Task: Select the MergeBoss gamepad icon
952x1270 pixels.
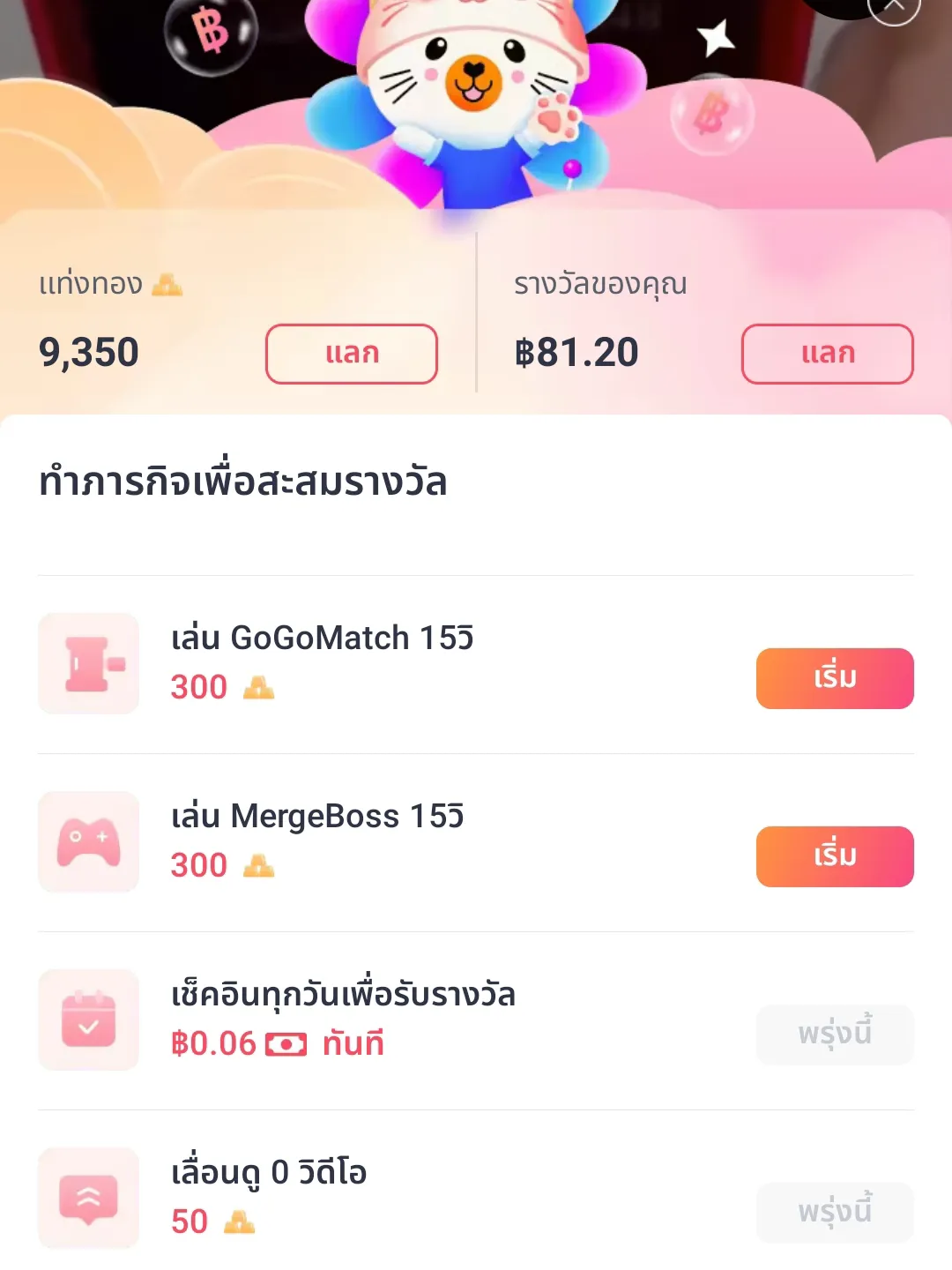Action: (x=88, y=842)
